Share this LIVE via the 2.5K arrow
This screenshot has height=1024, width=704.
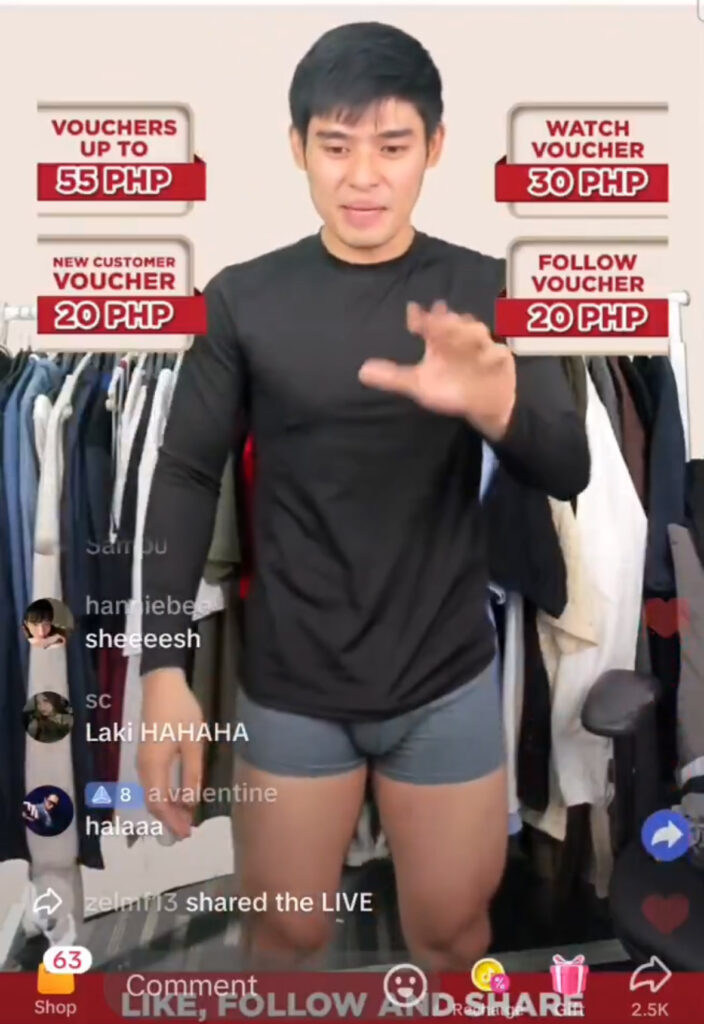click(x=649, y=977)
